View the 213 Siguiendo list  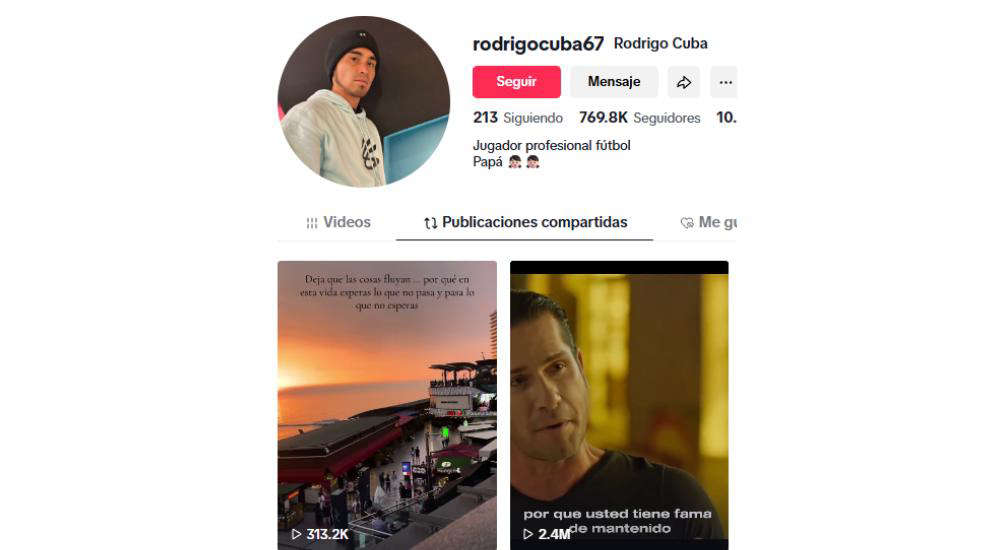point(517,118)
